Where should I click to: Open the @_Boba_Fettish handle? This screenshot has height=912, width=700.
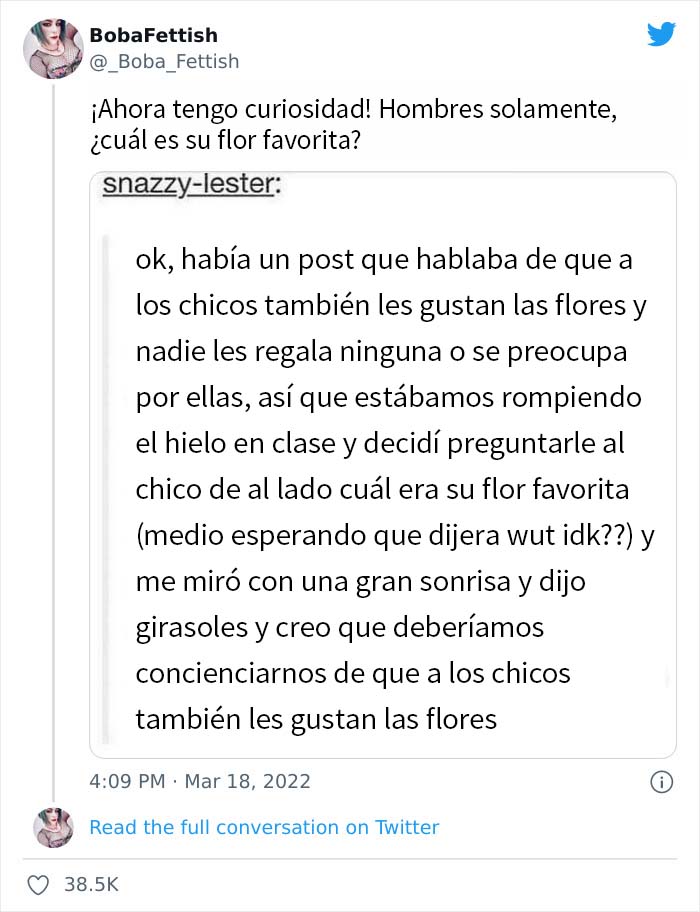tap(164, 62)
